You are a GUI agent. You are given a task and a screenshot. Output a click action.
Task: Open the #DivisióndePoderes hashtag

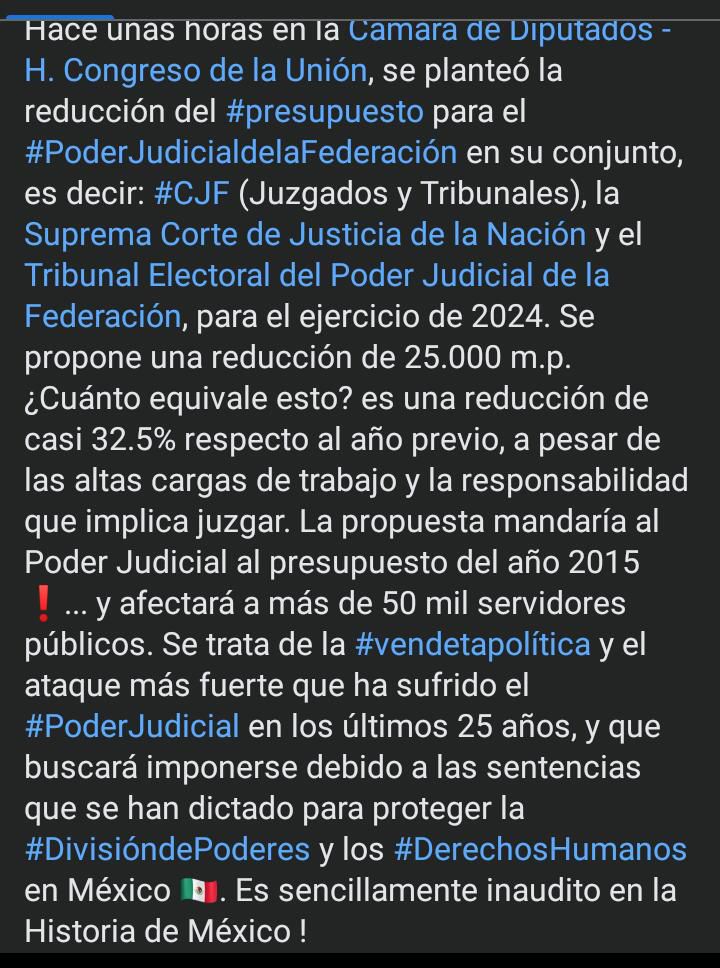(167, 848)
